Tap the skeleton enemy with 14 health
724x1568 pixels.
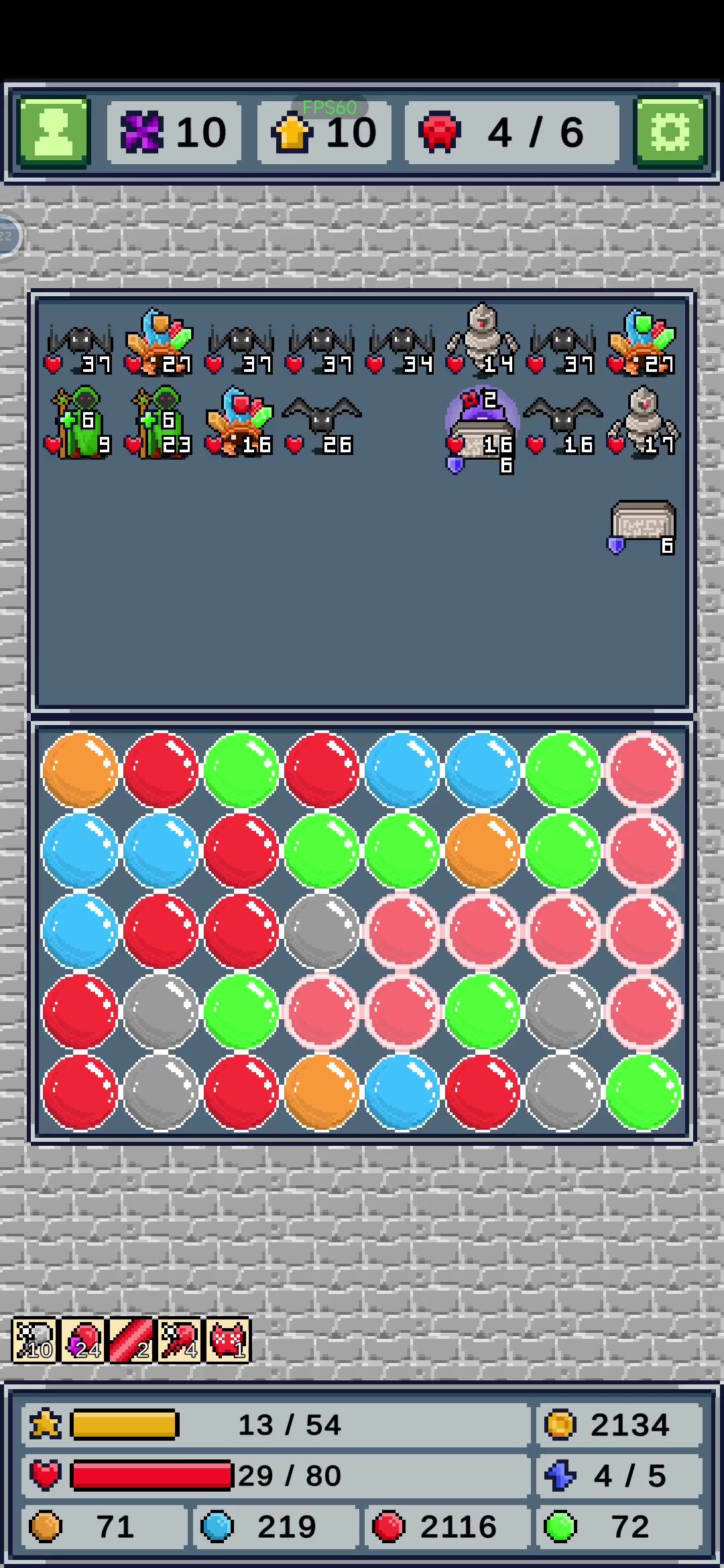pyautogui.click(x=481, y=339)
